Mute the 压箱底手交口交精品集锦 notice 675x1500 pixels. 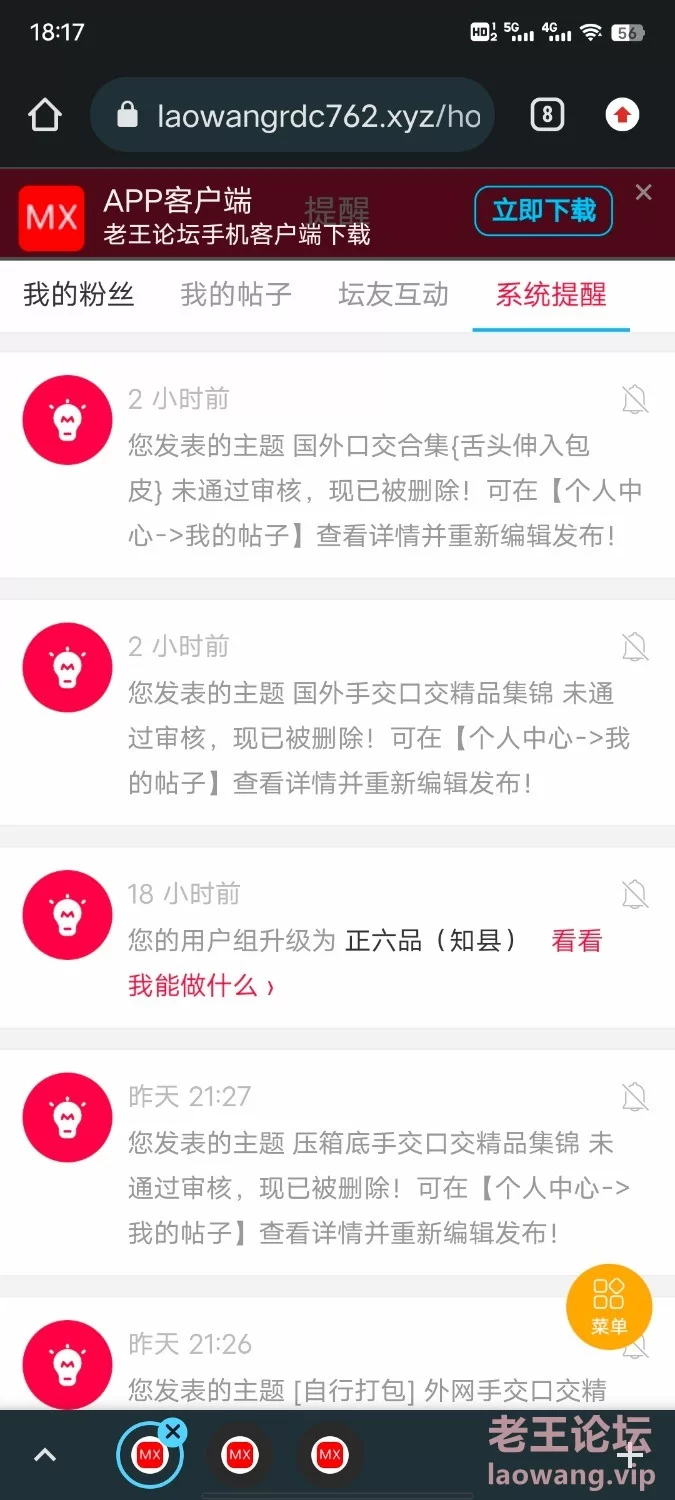[635, 1097]
